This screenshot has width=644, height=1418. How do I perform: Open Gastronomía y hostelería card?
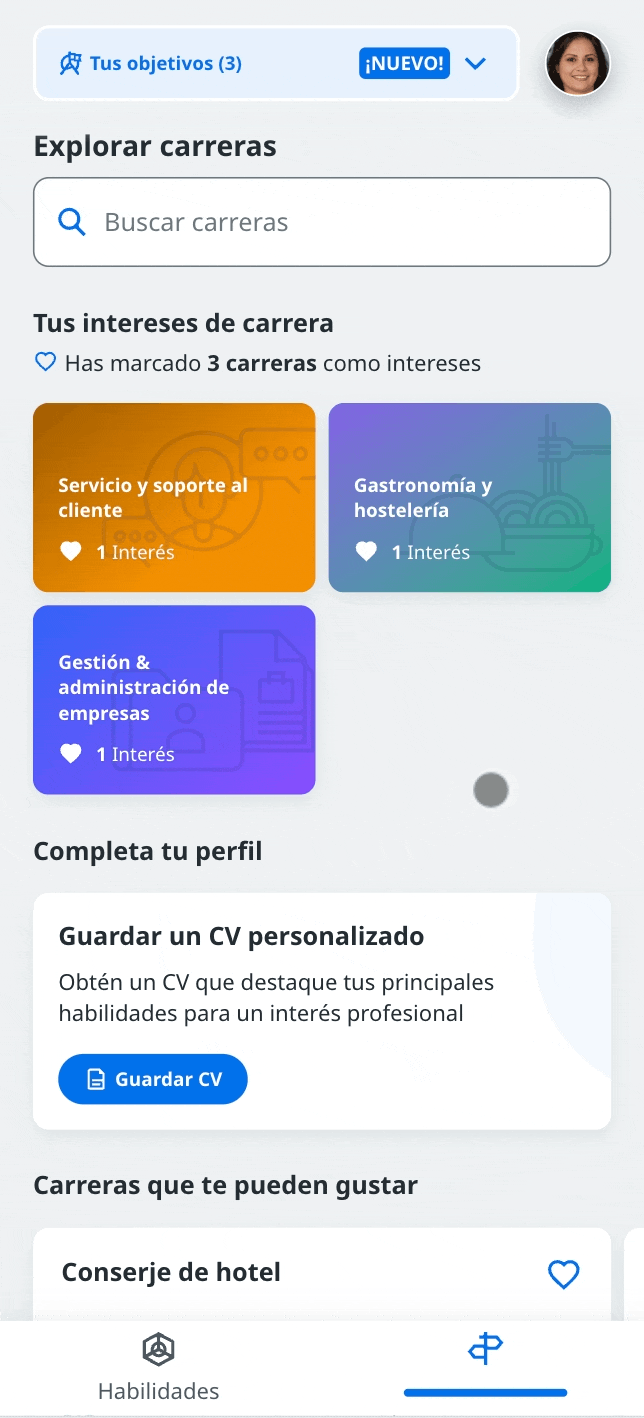(x=469, y=497)
